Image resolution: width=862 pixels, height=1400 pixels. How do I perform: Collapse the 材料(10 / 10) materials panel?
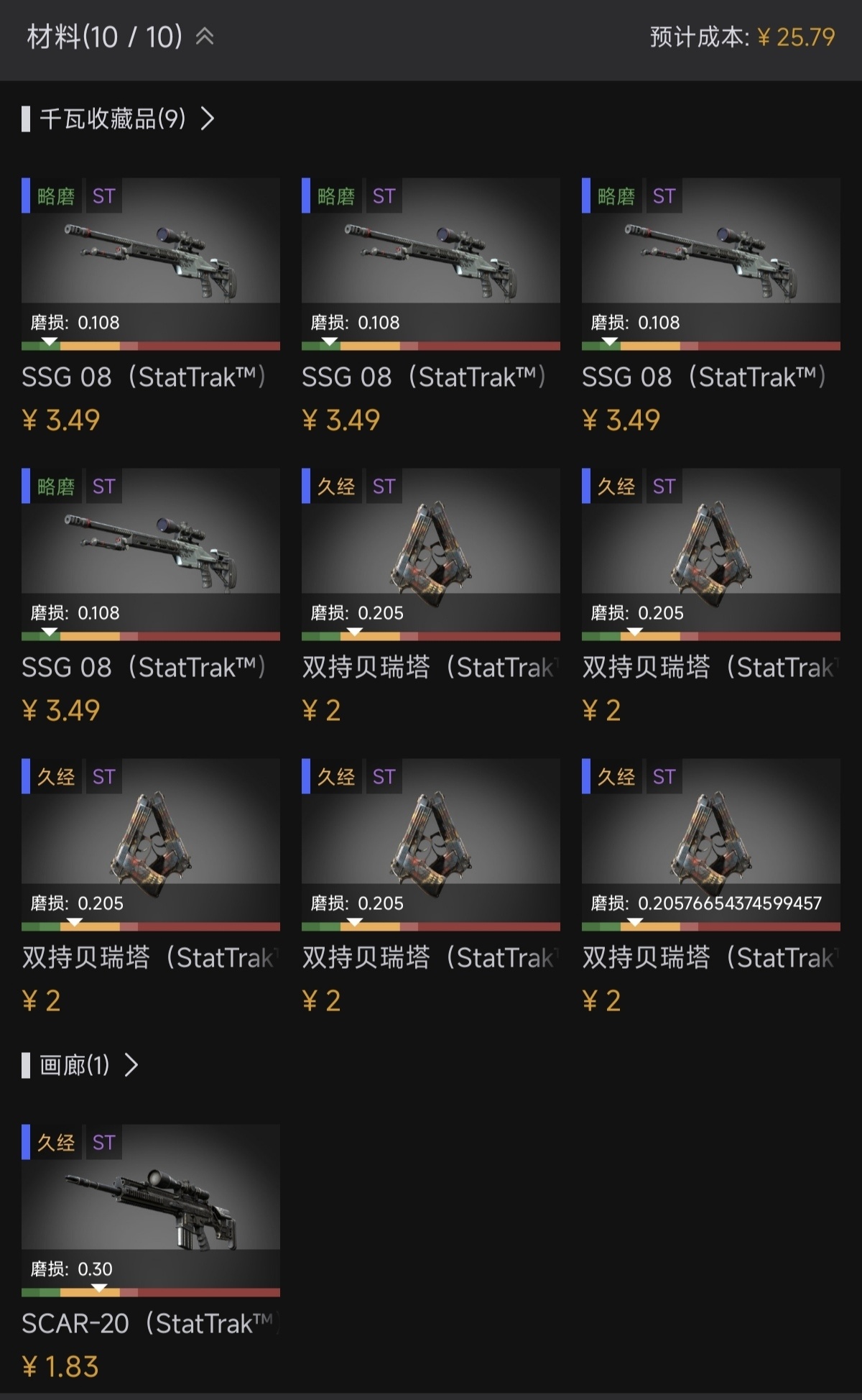pyautogui.click(x=205, y=37)
